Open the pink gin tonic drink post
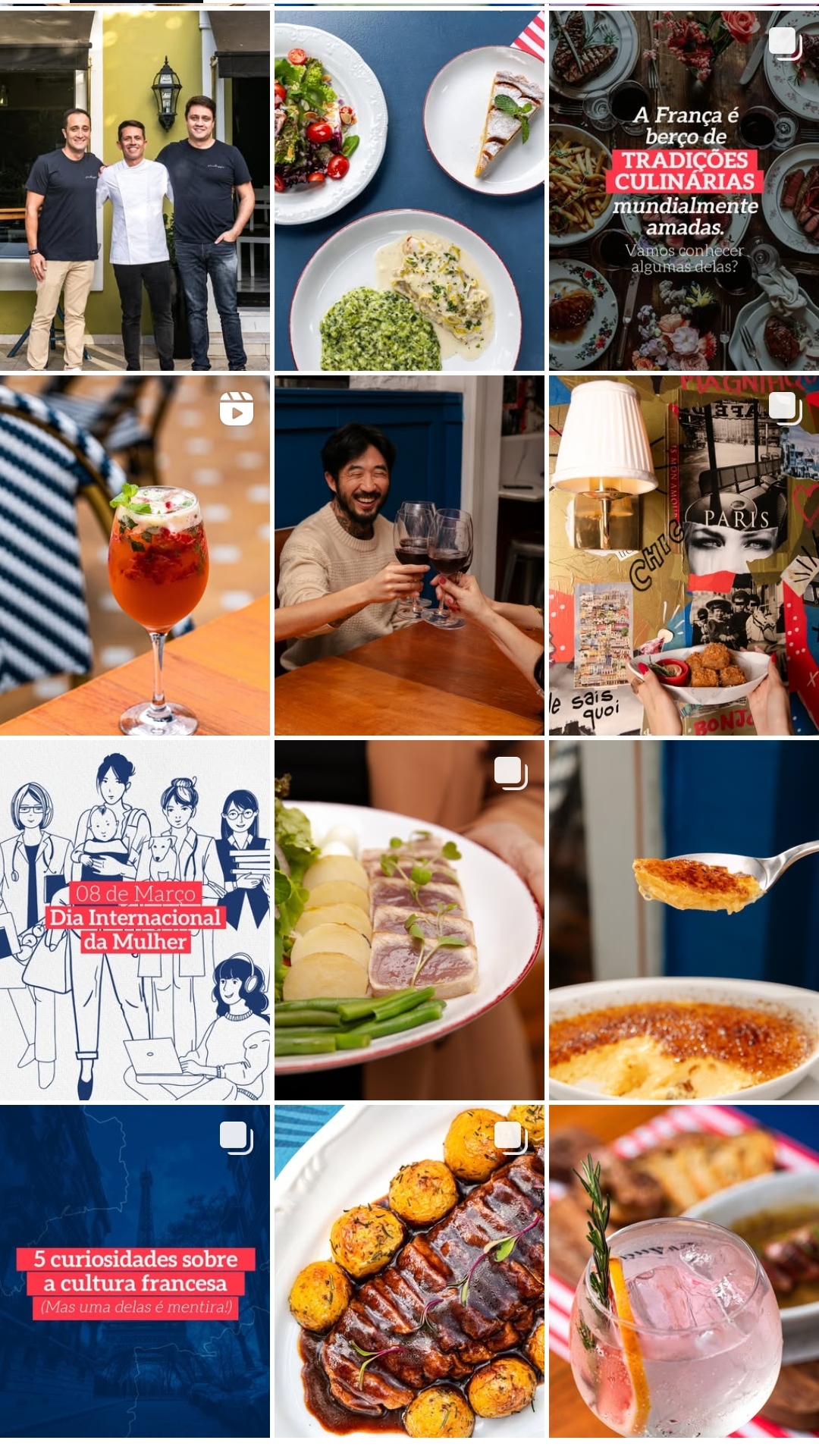 (684, 1271)
